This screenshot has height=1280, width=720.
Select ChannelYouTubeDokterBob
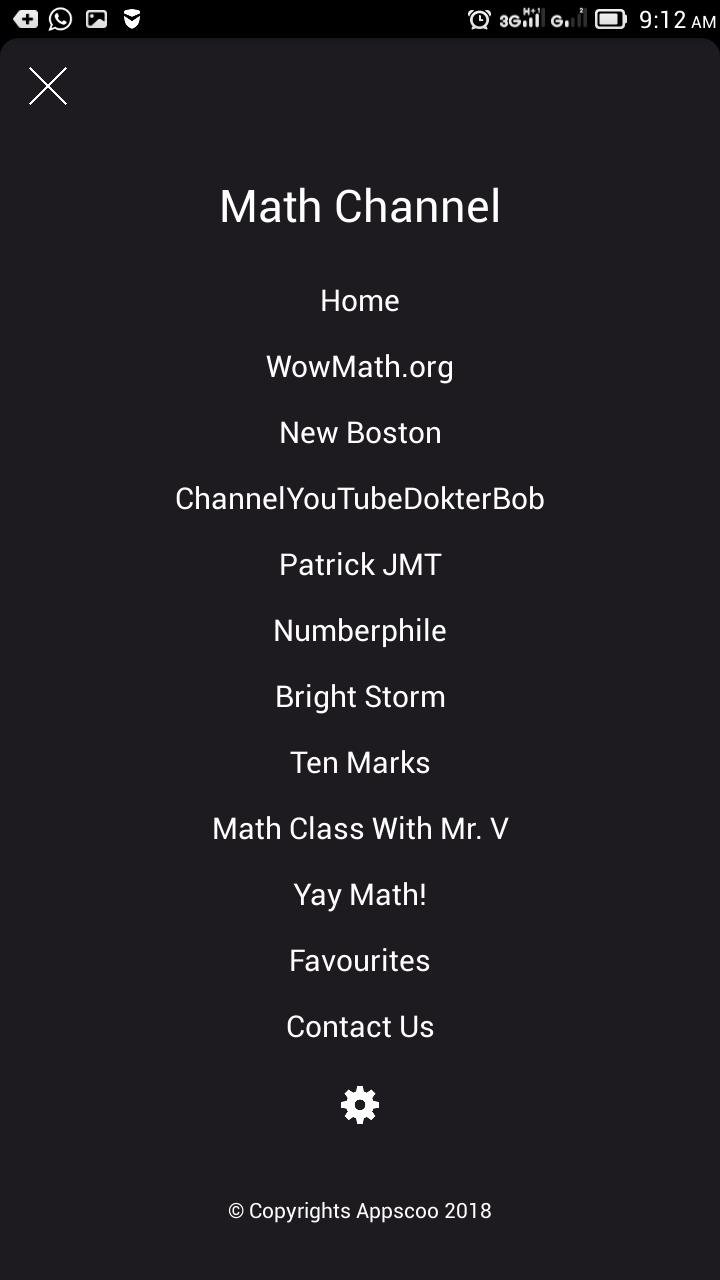(359, 498)
